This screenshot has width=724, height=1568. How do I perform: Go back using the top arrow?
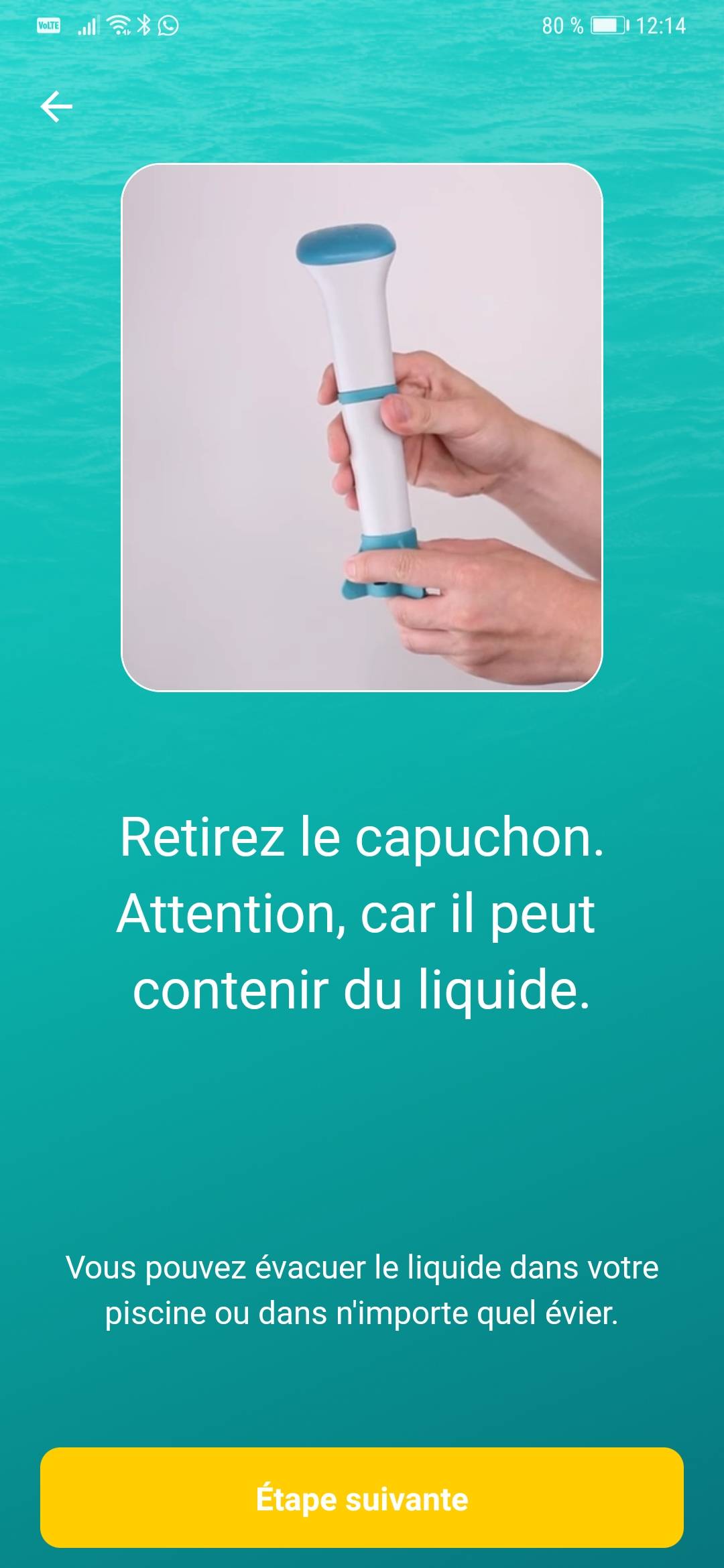coord(56,107)
